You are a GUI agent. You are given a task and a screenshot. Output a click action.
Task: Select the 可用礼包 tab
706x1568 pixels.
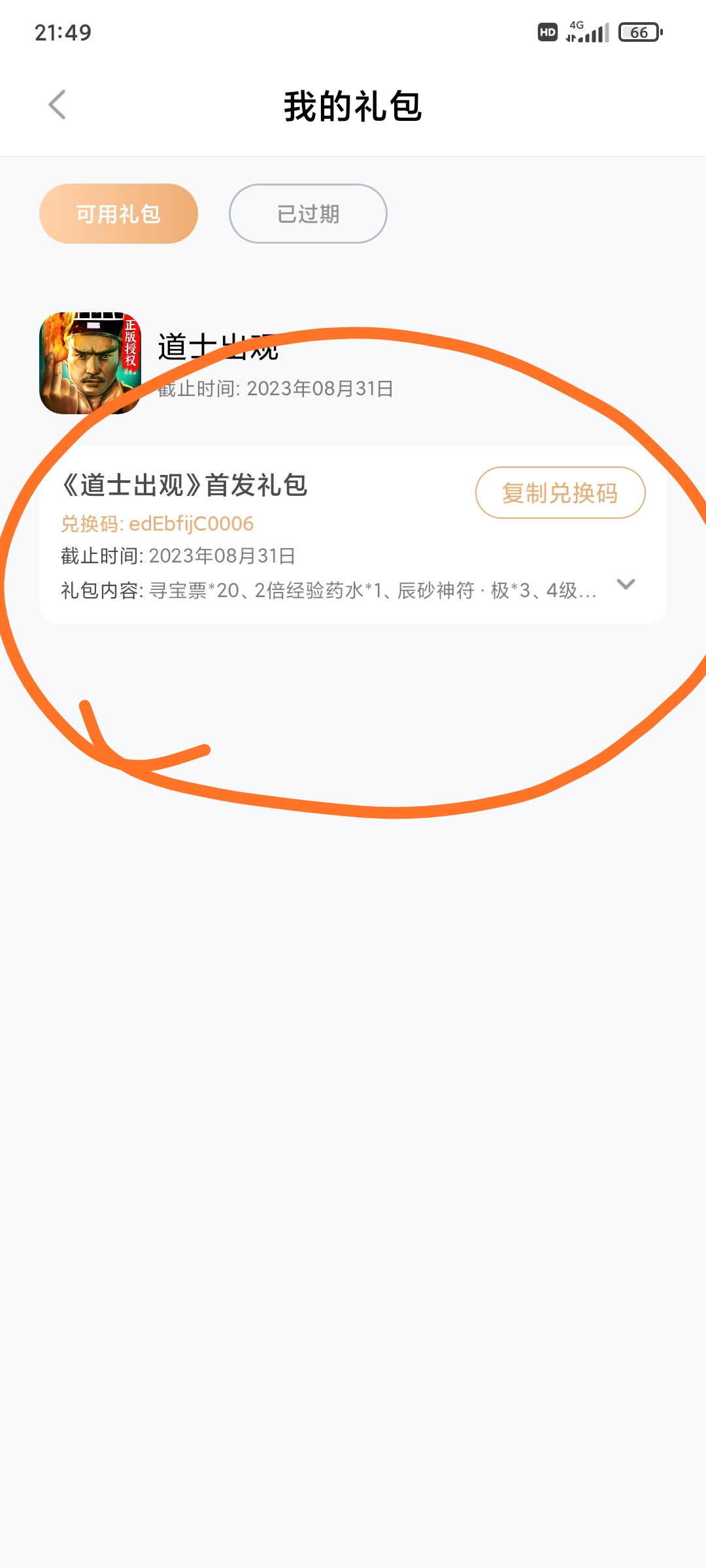point(118,214)
